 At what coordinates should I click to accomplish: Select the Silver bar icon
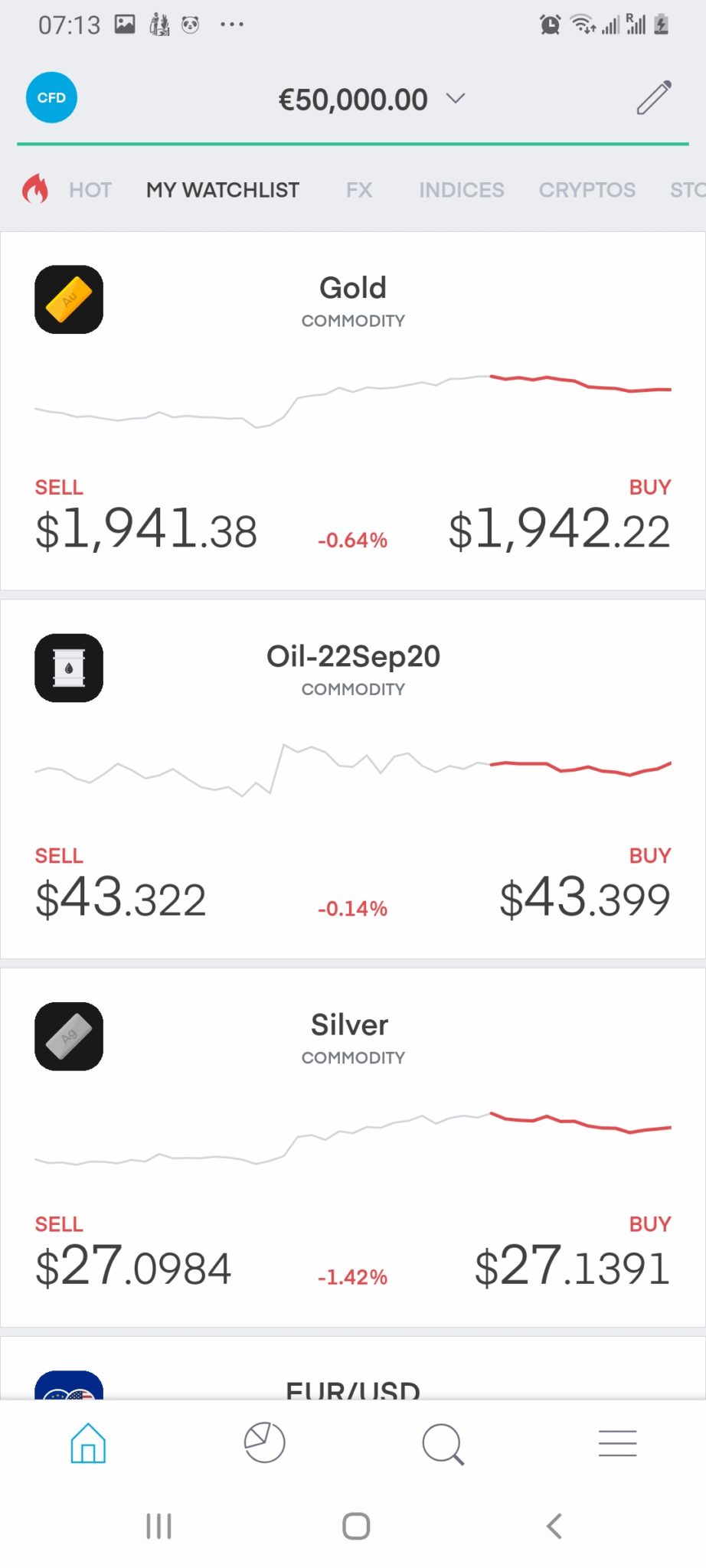pos(68,1036)
